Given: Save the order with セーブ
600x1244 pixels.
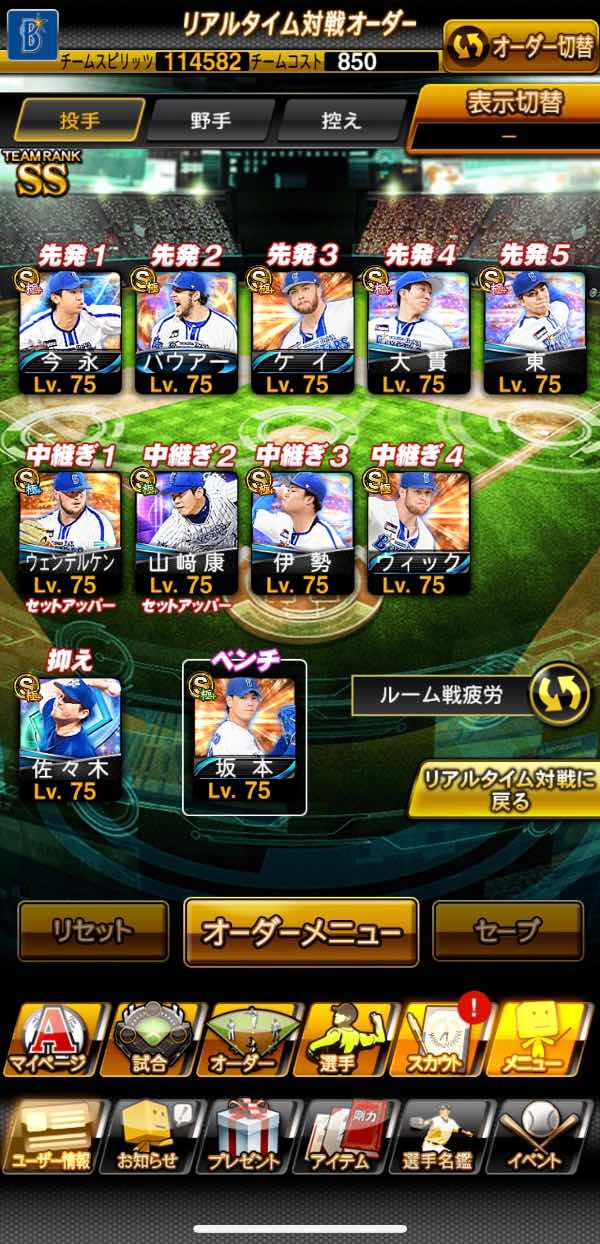Looking at the screenshot, I should tap(508, 931).
